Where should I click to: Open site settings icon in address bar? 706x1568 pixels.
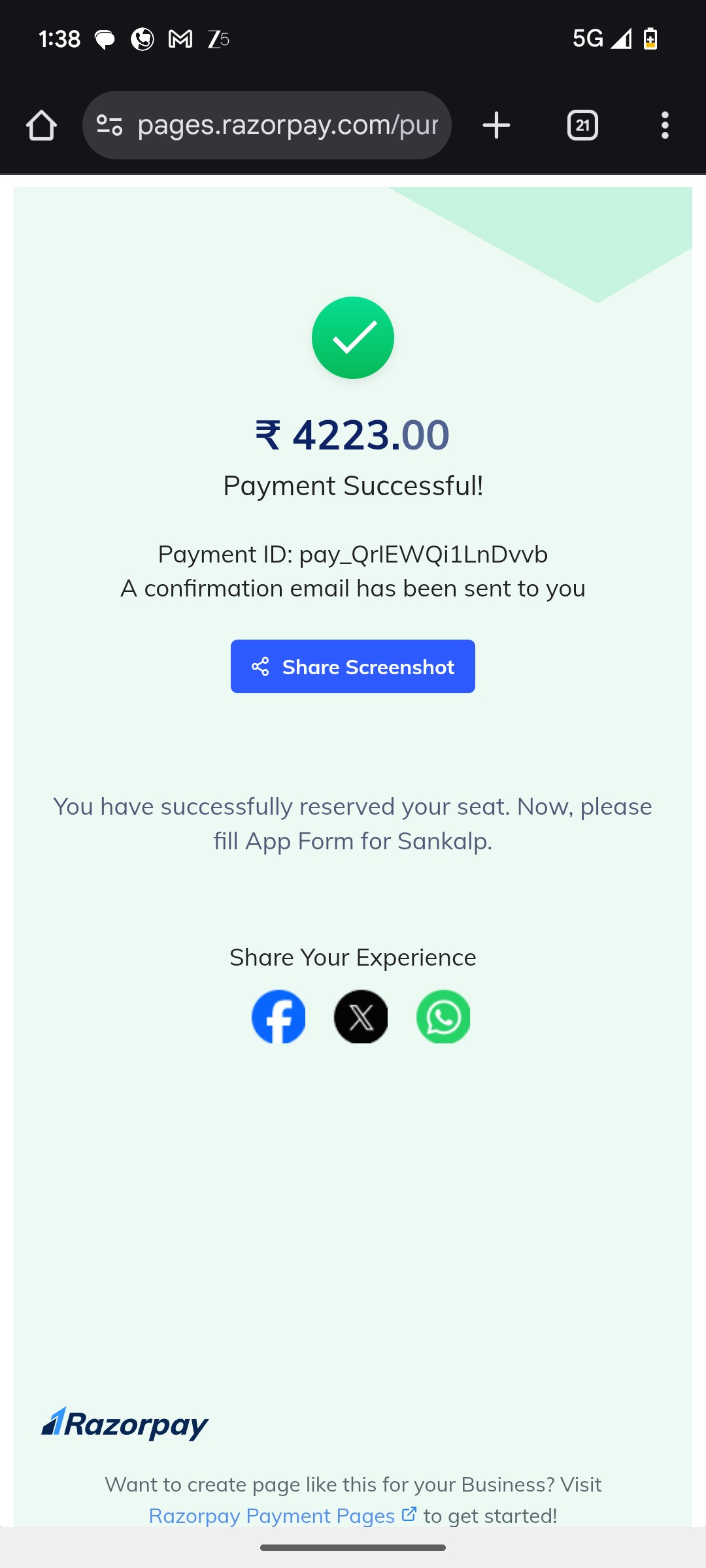click(109, 125)
